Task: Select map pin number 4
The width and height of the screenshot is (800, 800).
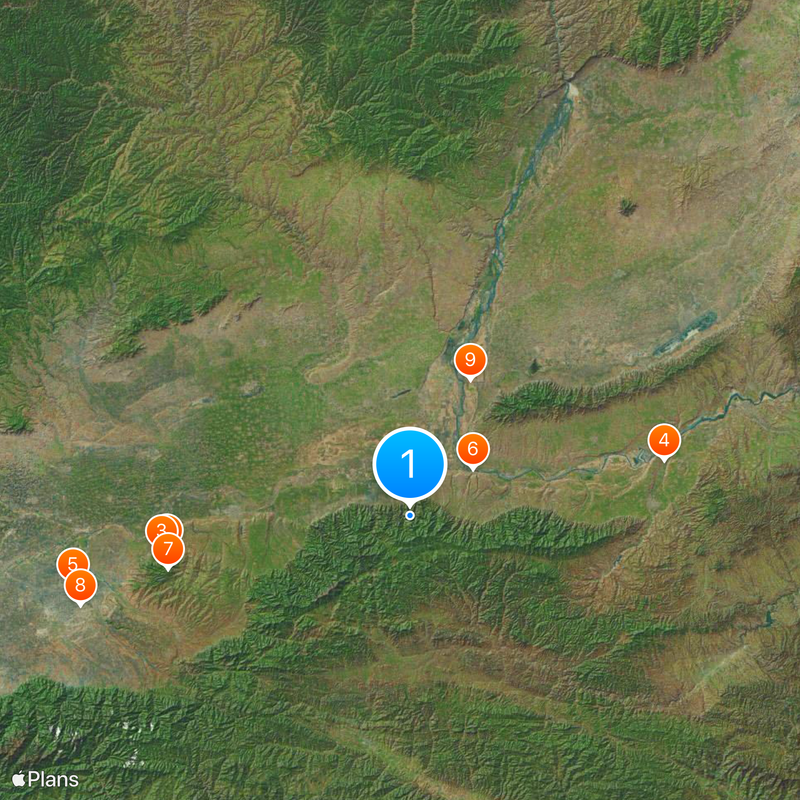Action: (664, 440)
